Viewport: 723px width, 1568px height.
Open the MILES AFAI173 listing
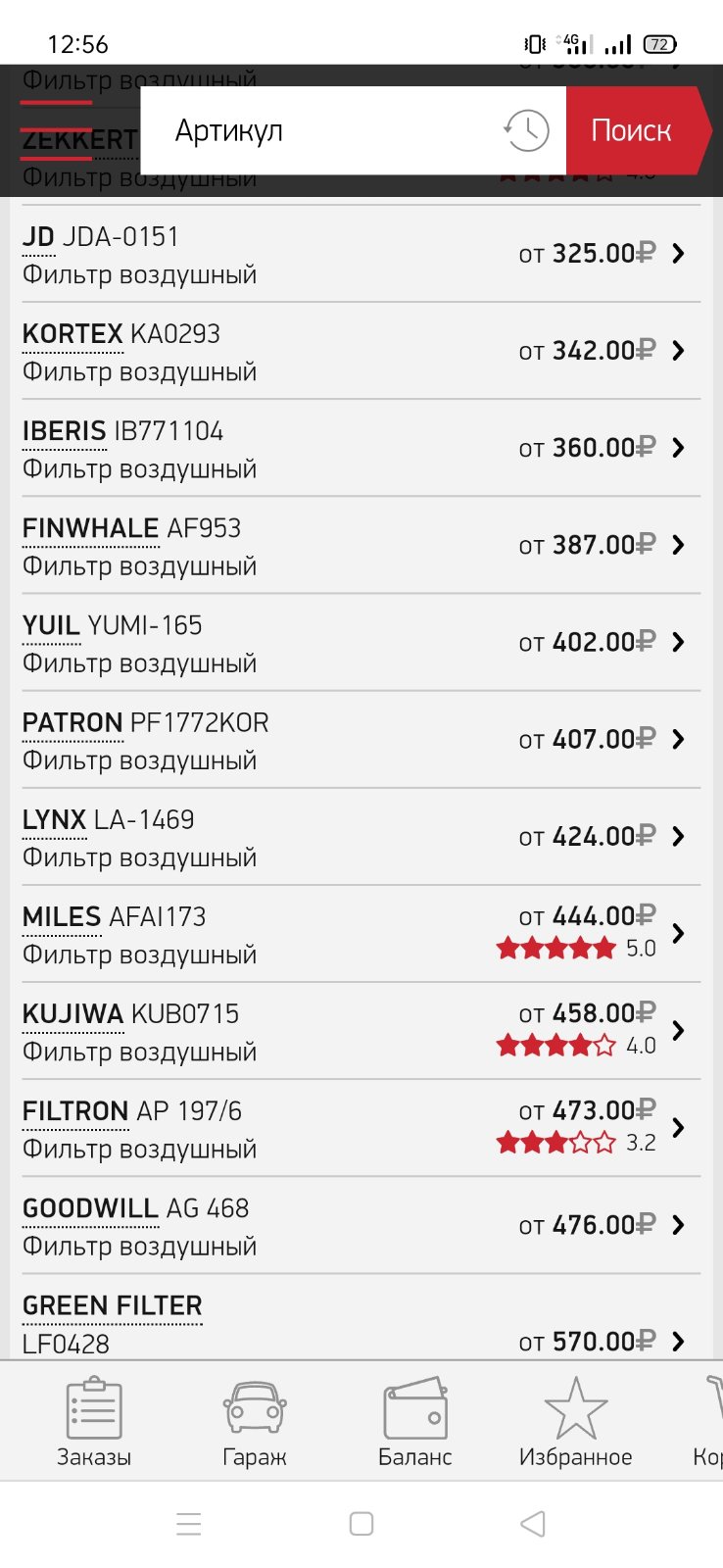(x=361, y=933)
